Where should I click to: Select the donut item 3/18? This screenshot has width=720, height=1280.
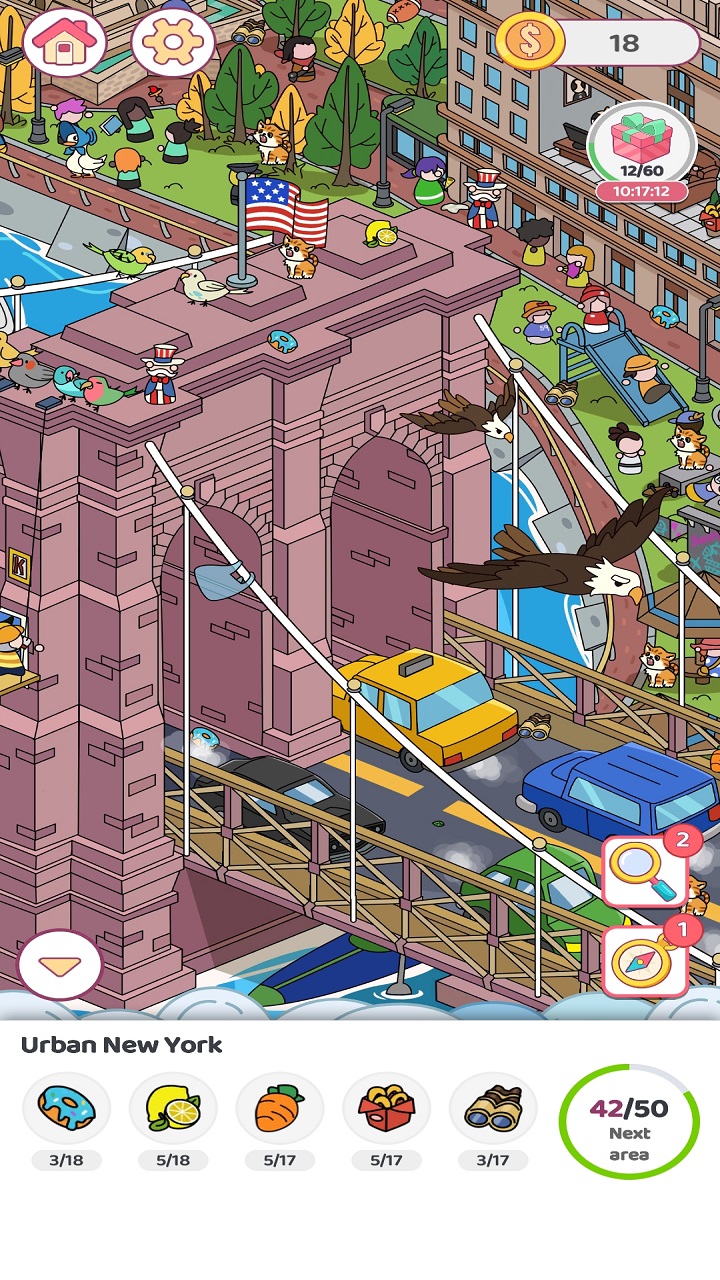point(67,1121)
